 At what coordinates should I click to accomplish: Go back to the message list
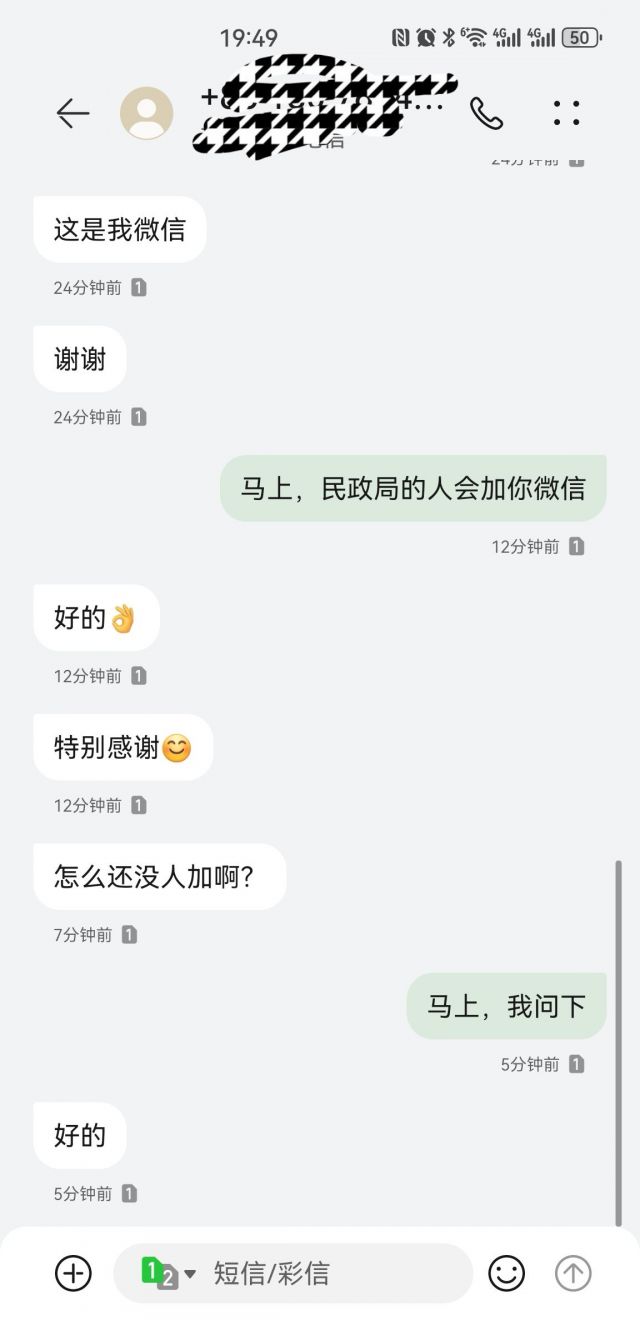pos(73,113)
